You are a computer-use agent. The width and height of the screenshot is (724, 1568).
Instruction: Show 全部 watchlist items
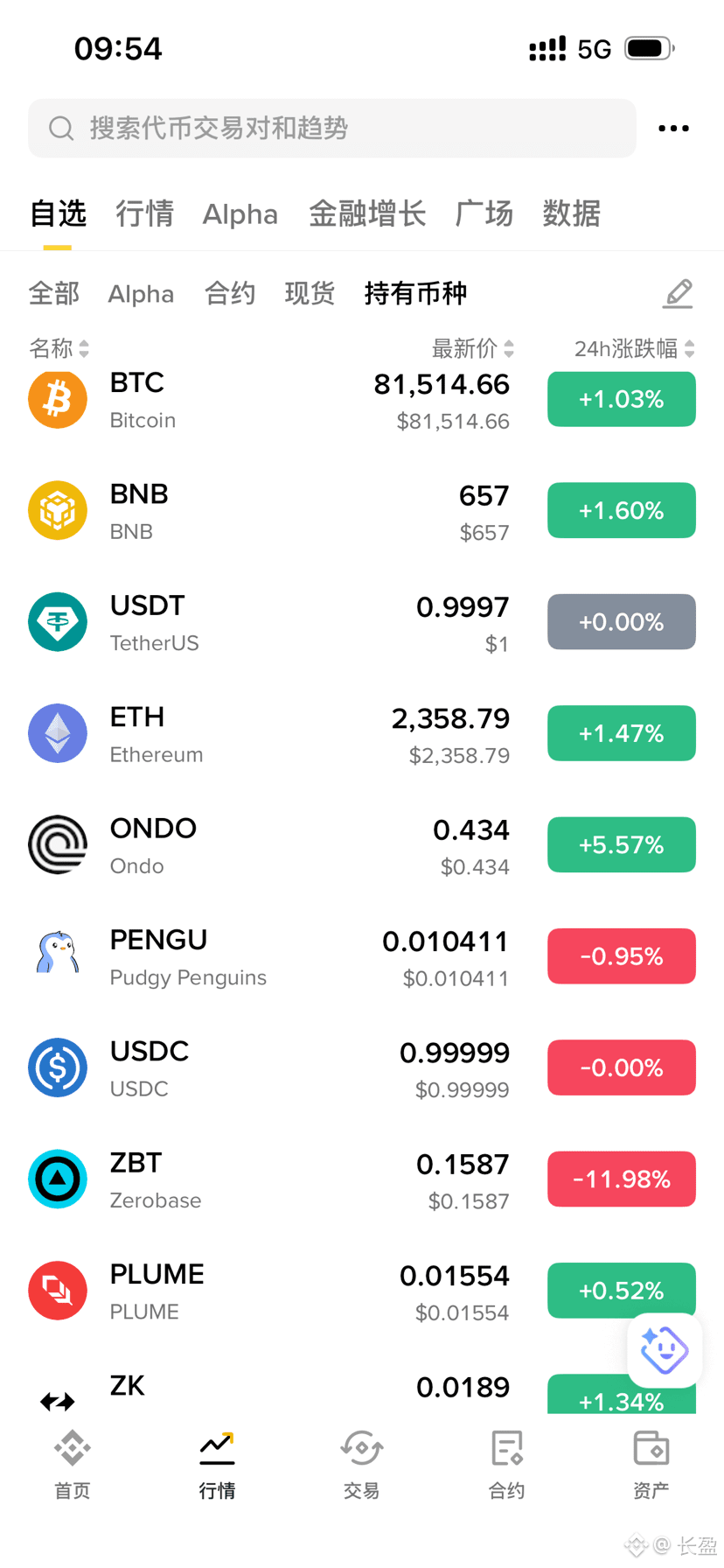click(x=54, y=294)
